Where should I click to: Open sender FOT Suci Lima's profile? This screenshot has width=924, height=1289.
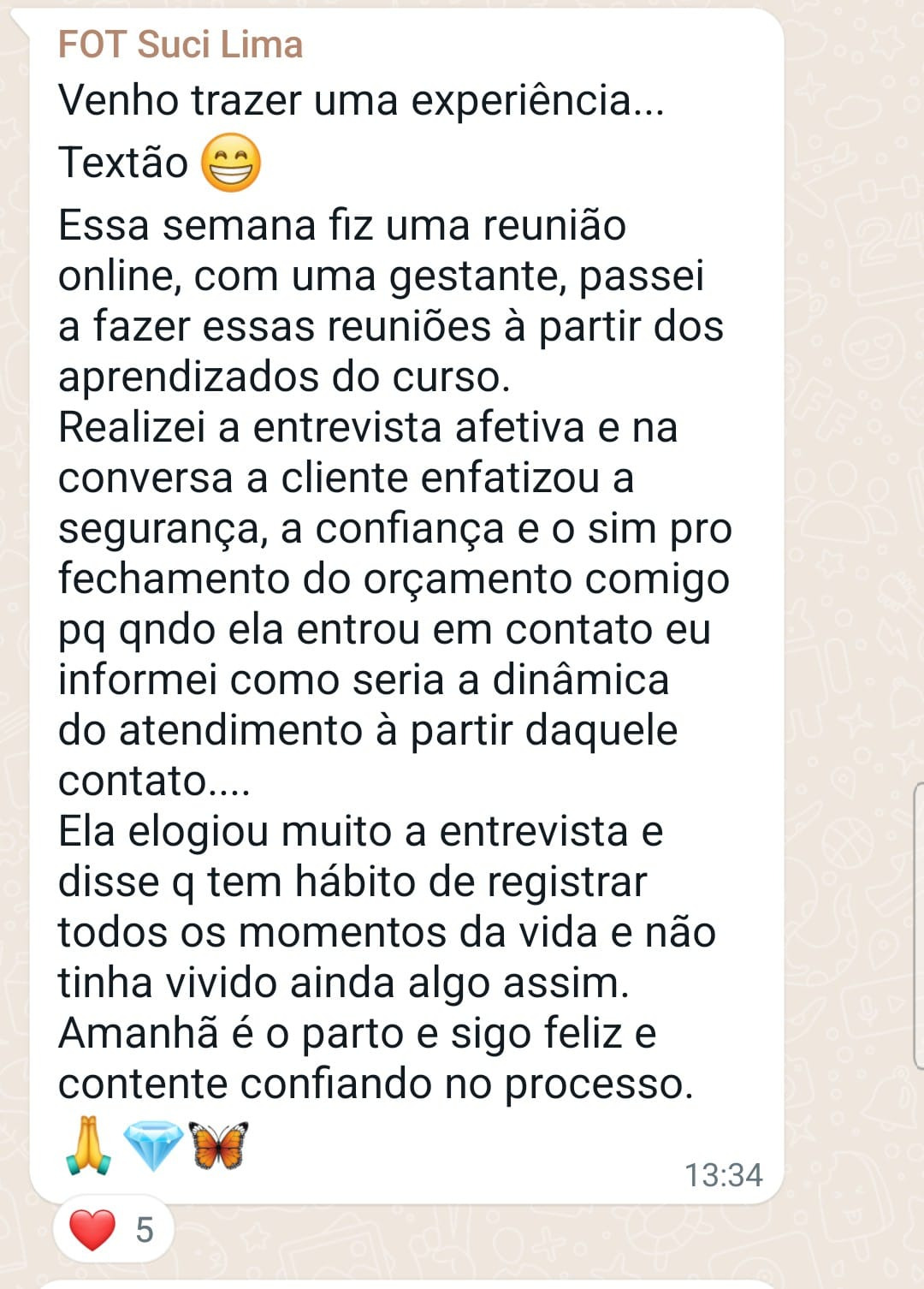[x=181, y=45]
